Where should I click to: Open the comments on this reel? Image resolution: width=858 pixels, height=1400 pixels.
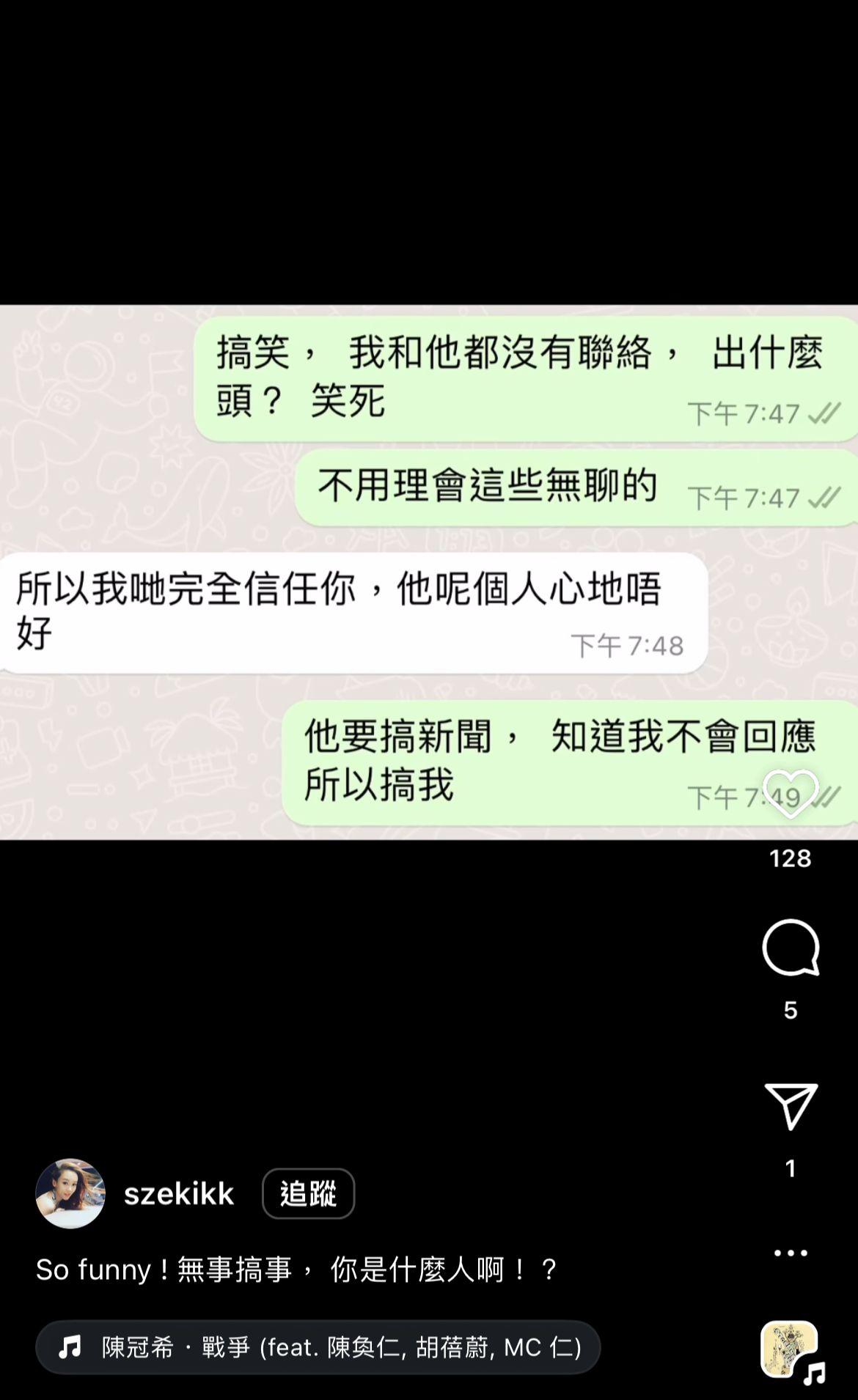click(x=791, y=948)
